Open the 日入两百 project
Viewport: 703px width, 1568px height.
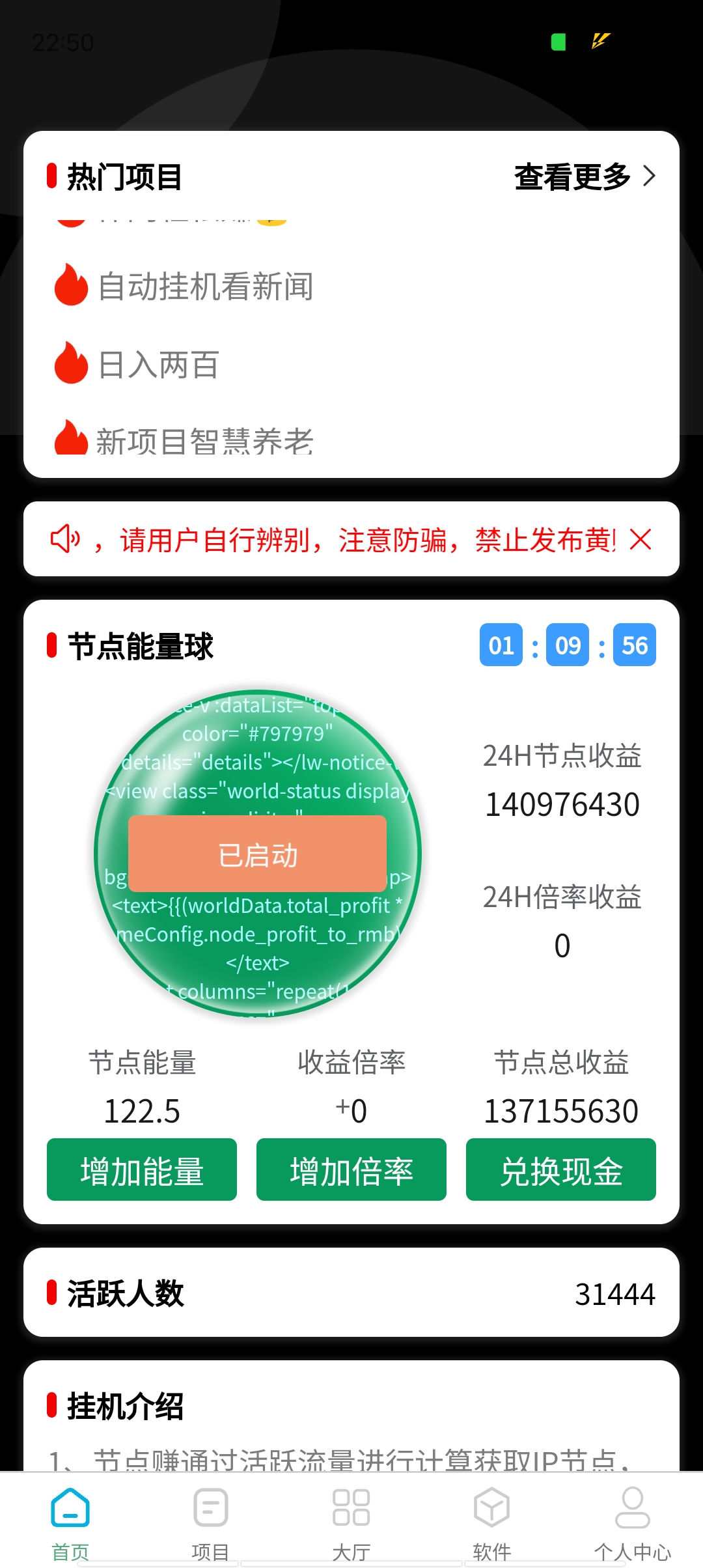[x=137, y=364]
